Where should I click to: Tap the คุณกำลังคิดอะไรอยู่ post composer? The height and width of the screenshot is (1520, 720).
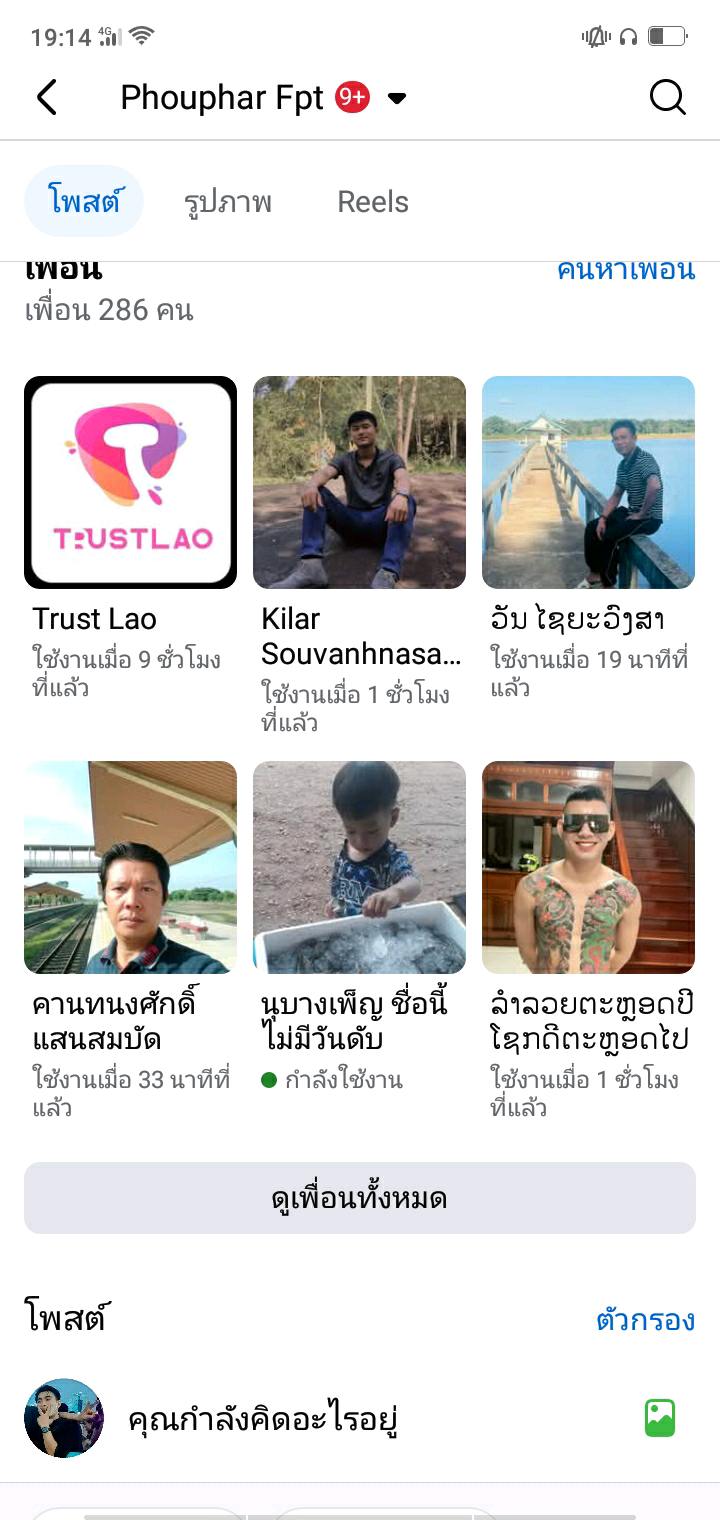tap(264, 1419)
